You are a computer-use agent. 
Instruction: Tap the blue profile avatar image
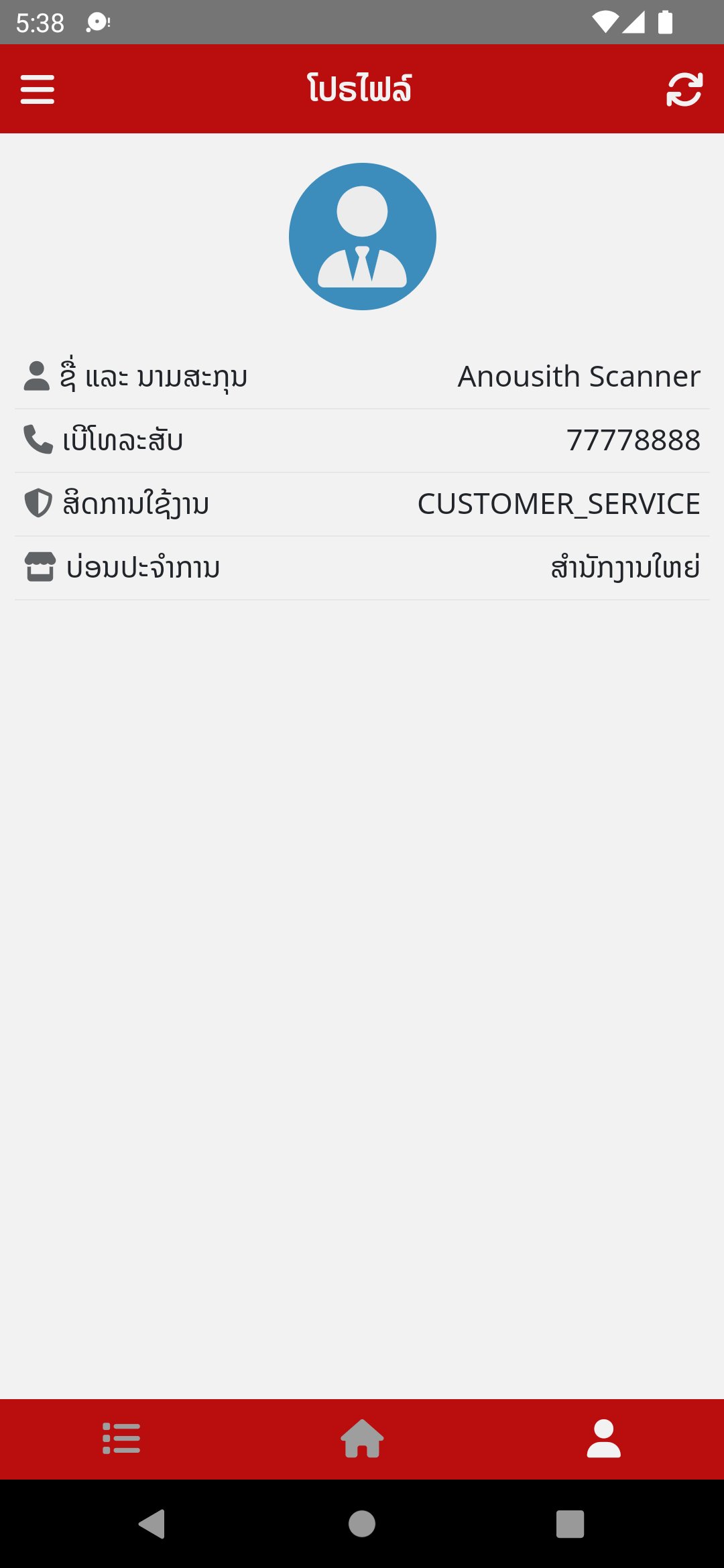[362, 236]
